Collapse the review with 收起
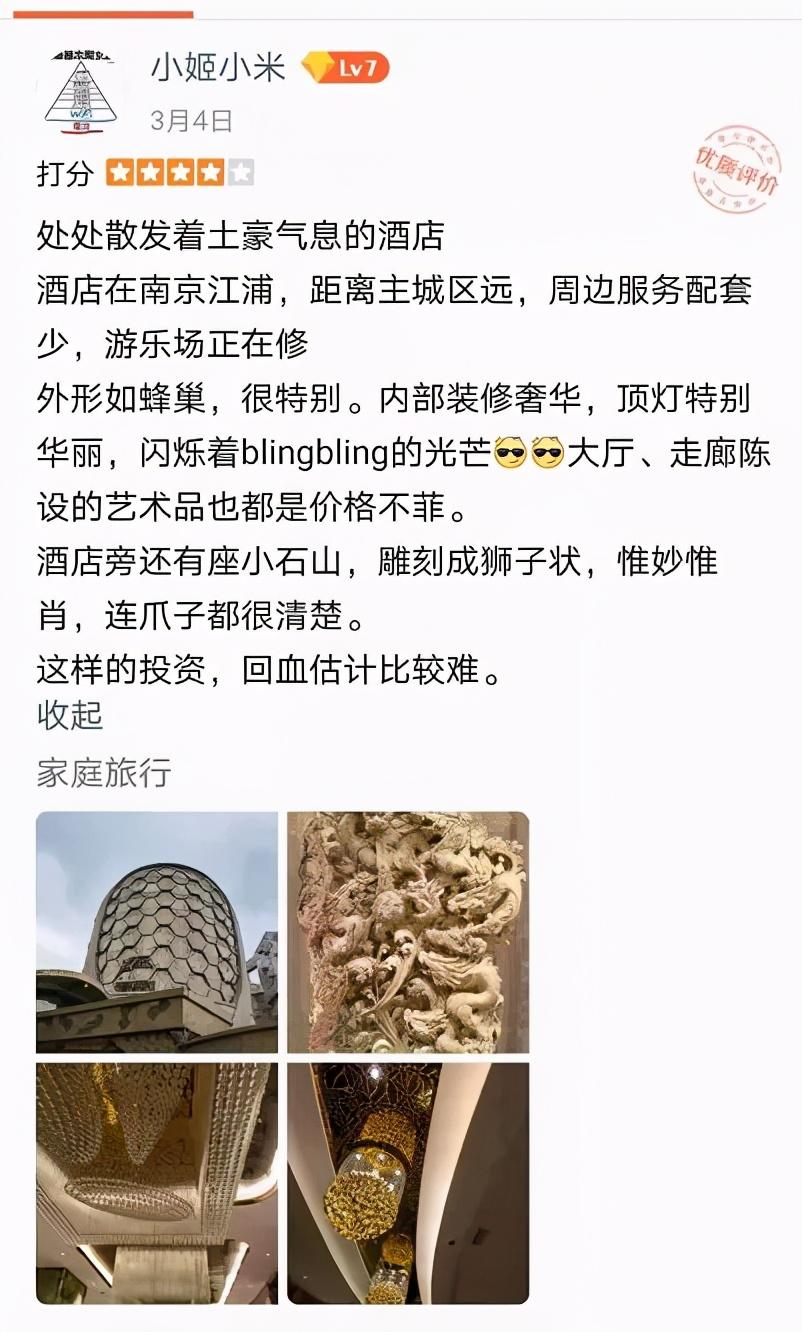This screenshot has height=1332, width=802. (x=70, y=715)
